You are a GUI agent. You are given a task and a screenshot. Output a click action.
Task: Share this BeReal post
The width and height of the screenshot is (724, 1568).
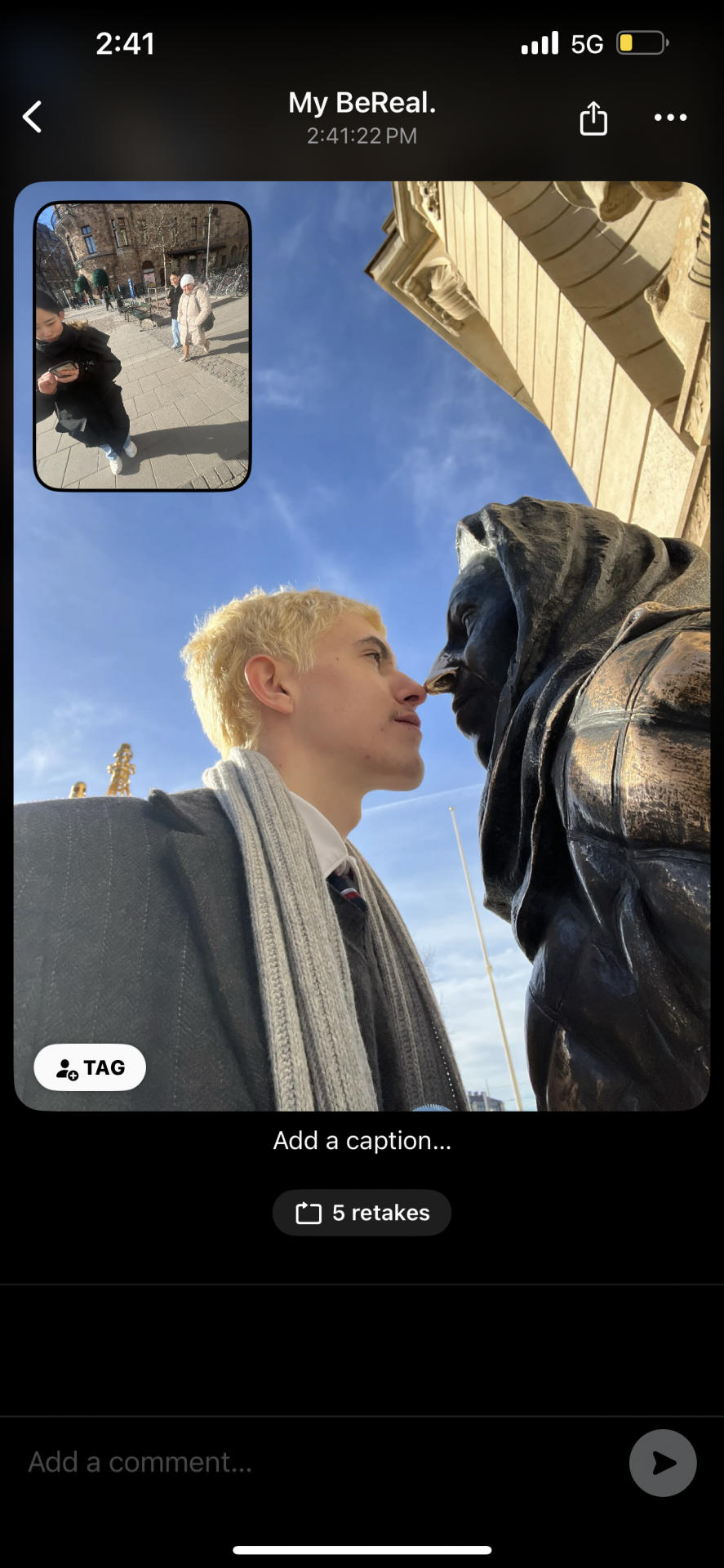pyautogui.click(x=593, y=118)
